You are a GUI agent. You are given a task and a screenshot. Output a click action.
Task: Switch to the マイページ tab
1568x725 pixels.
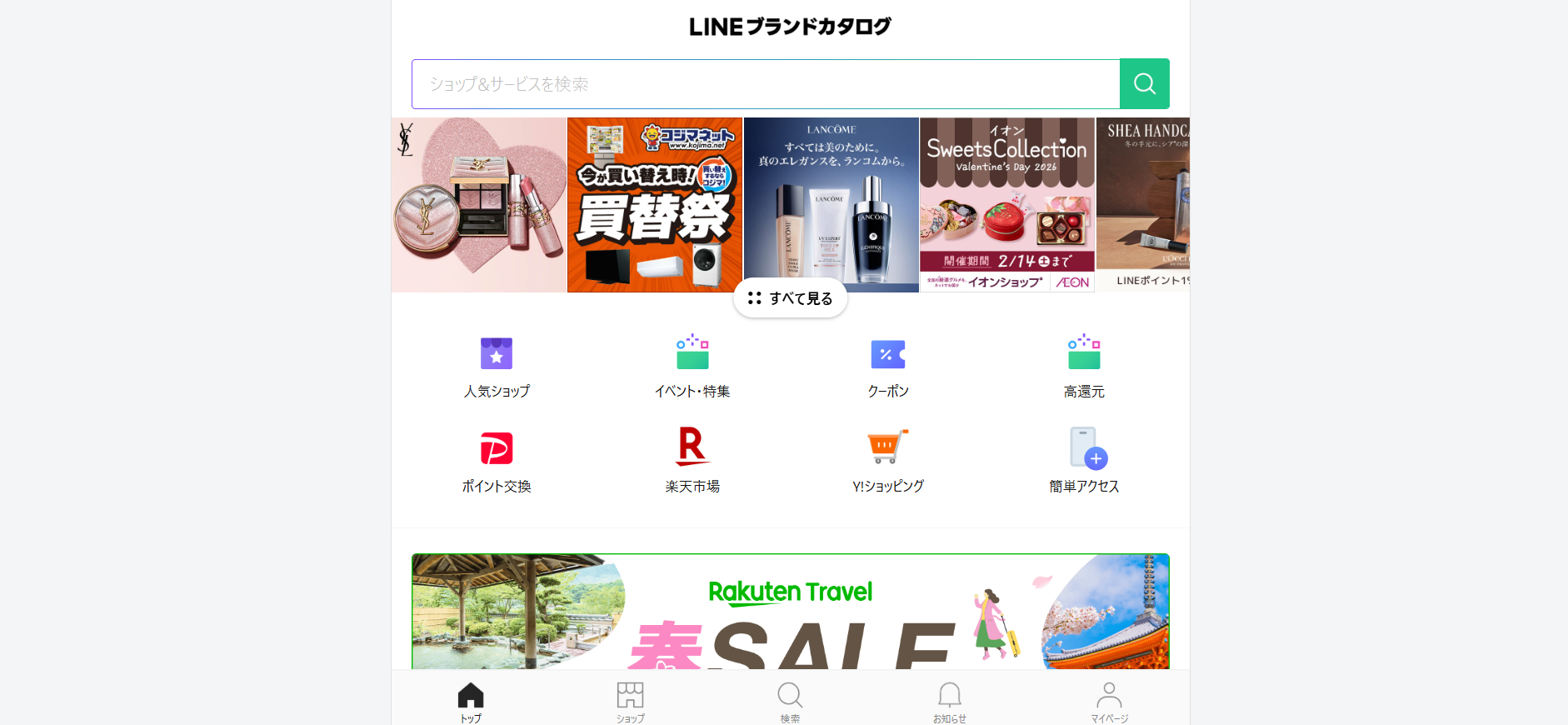point(1109,702)
